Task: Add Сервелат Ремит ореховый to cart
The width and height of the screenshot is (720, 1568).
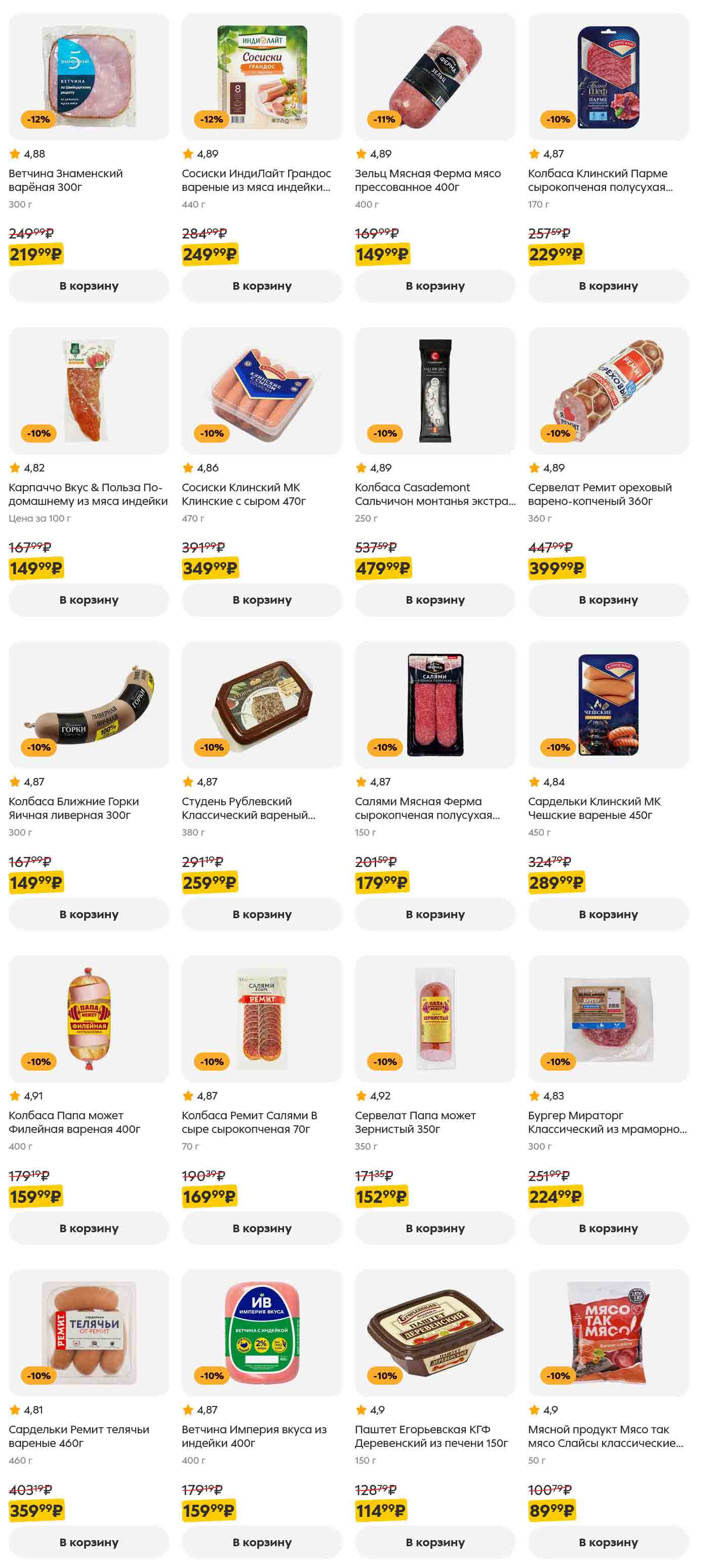Action: 608,600
